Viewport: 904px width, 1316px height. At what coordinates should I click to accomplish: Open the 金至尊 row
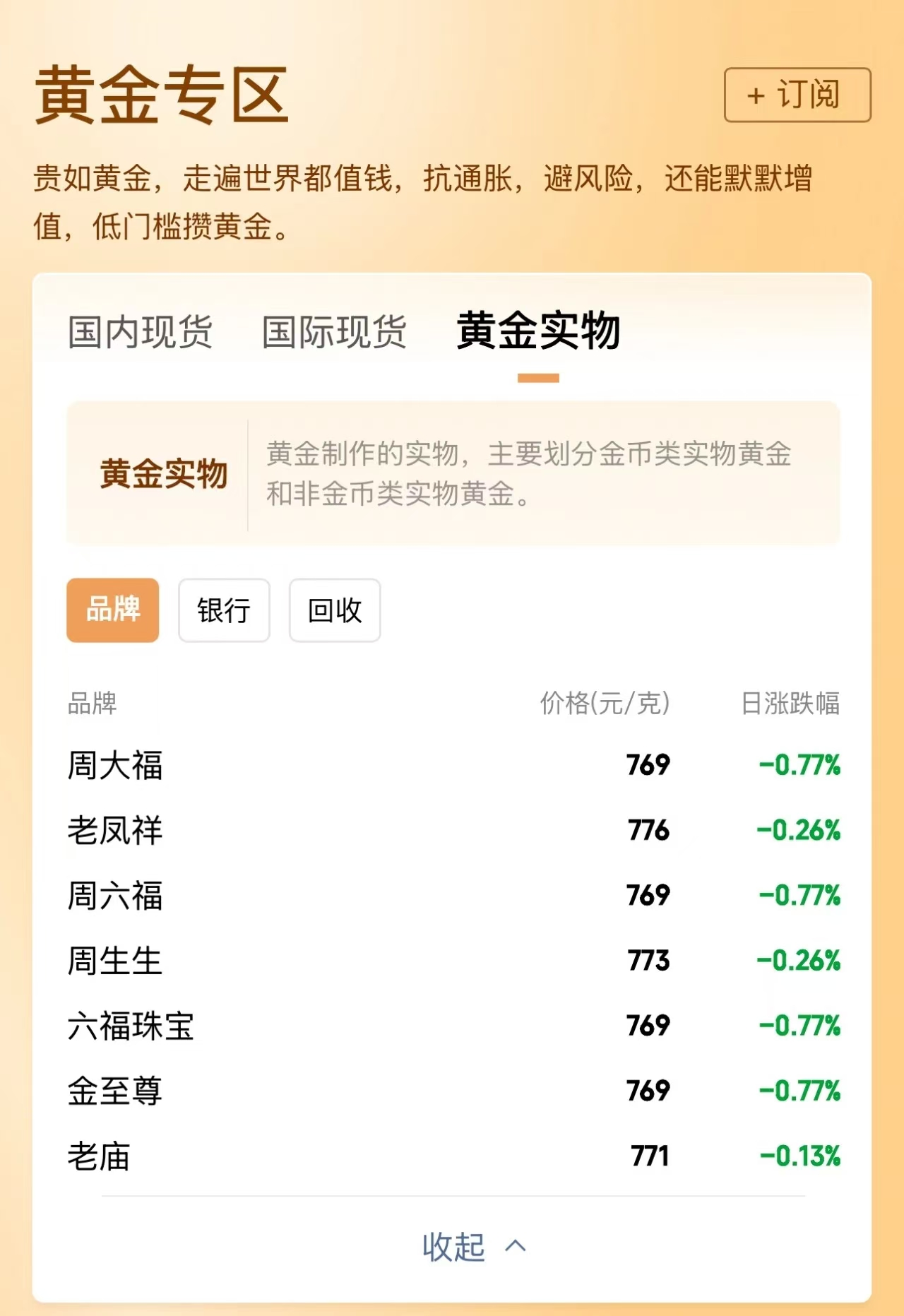(x=452, y=1091)
